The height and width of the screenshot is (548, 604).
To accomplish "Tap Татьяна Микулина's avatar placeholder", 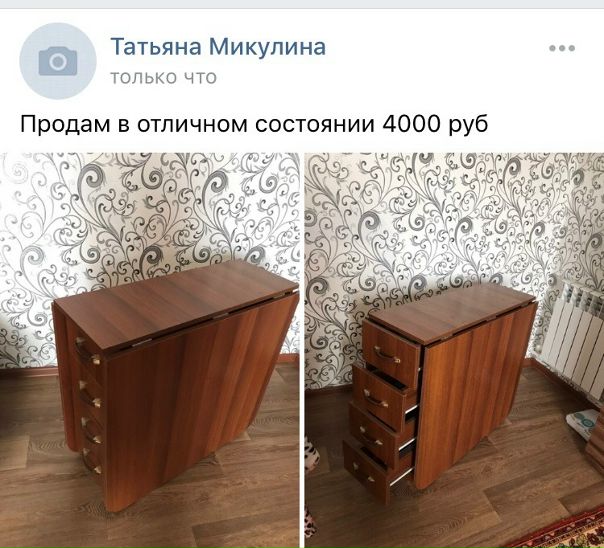I will [57, 61].
